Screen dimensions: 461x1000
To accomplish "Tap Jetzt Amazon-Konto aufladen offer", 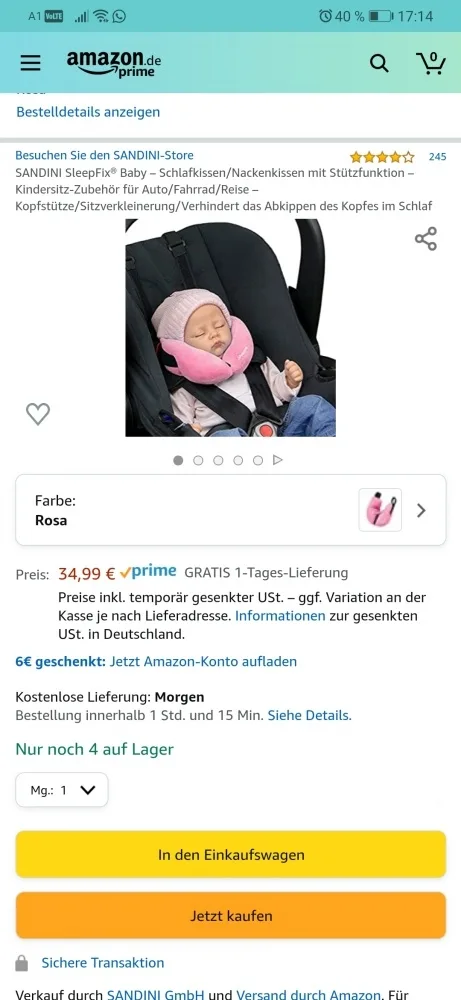I will 203,661.
